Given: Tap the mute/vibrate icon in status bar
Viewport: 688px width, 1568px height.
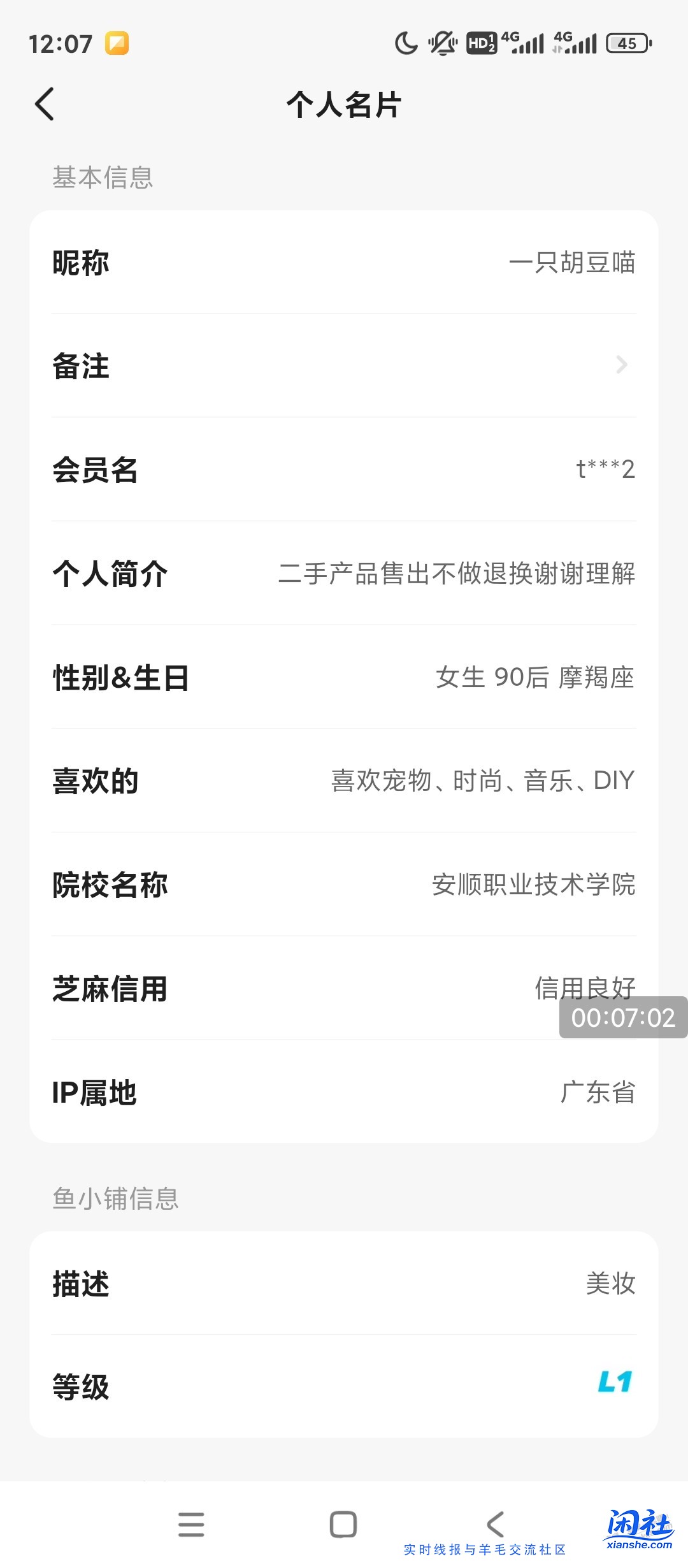Looking at the screenshot, I should click(x=441, y=43).
